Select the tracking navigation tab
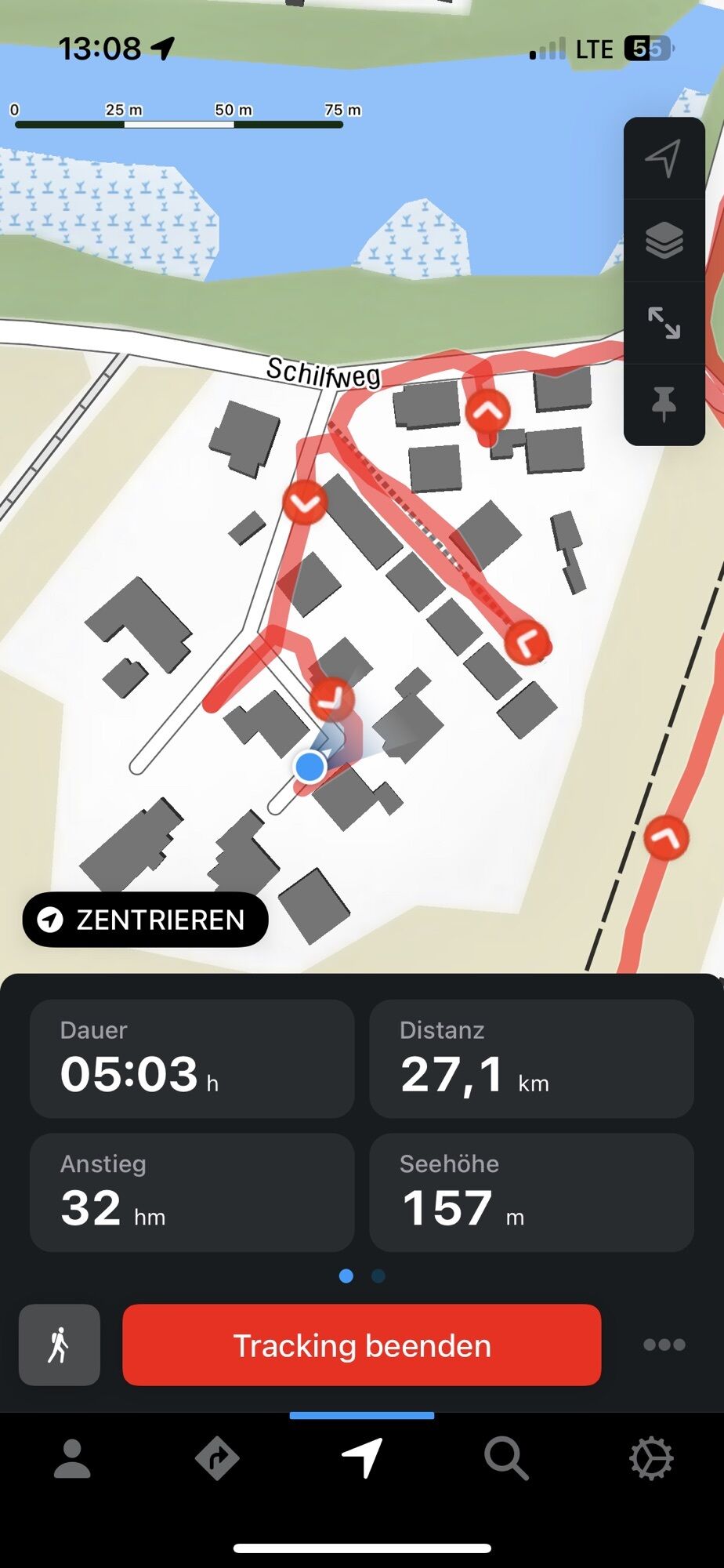 click(362, 1459)
